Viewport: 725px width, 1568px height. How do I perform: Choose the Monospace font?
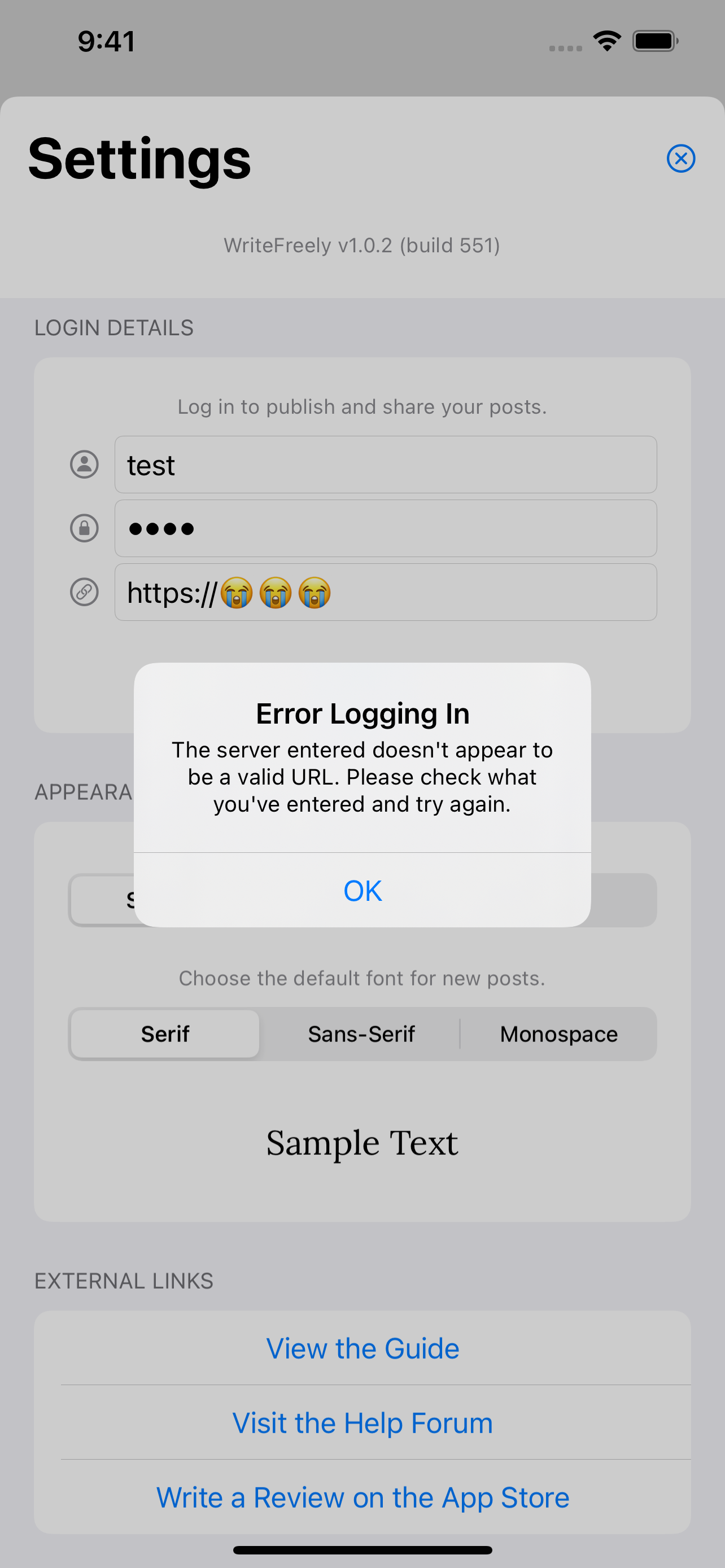[x=559, y=1033]
